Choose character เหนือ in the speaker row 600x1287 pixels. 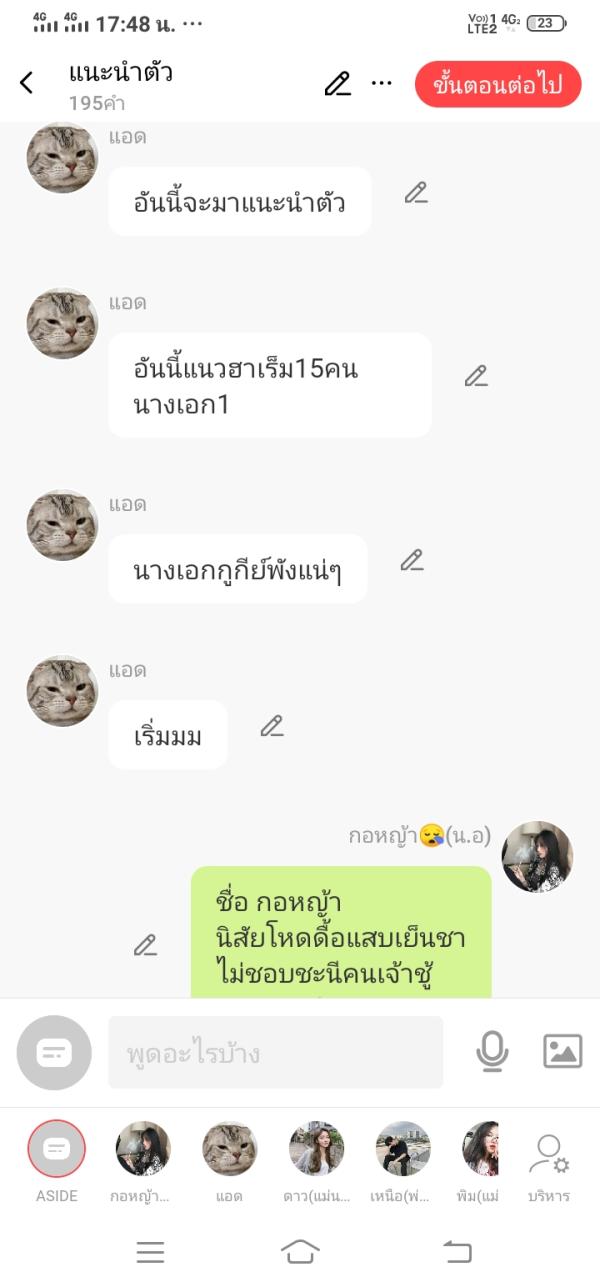click(x=403, y=1149)
